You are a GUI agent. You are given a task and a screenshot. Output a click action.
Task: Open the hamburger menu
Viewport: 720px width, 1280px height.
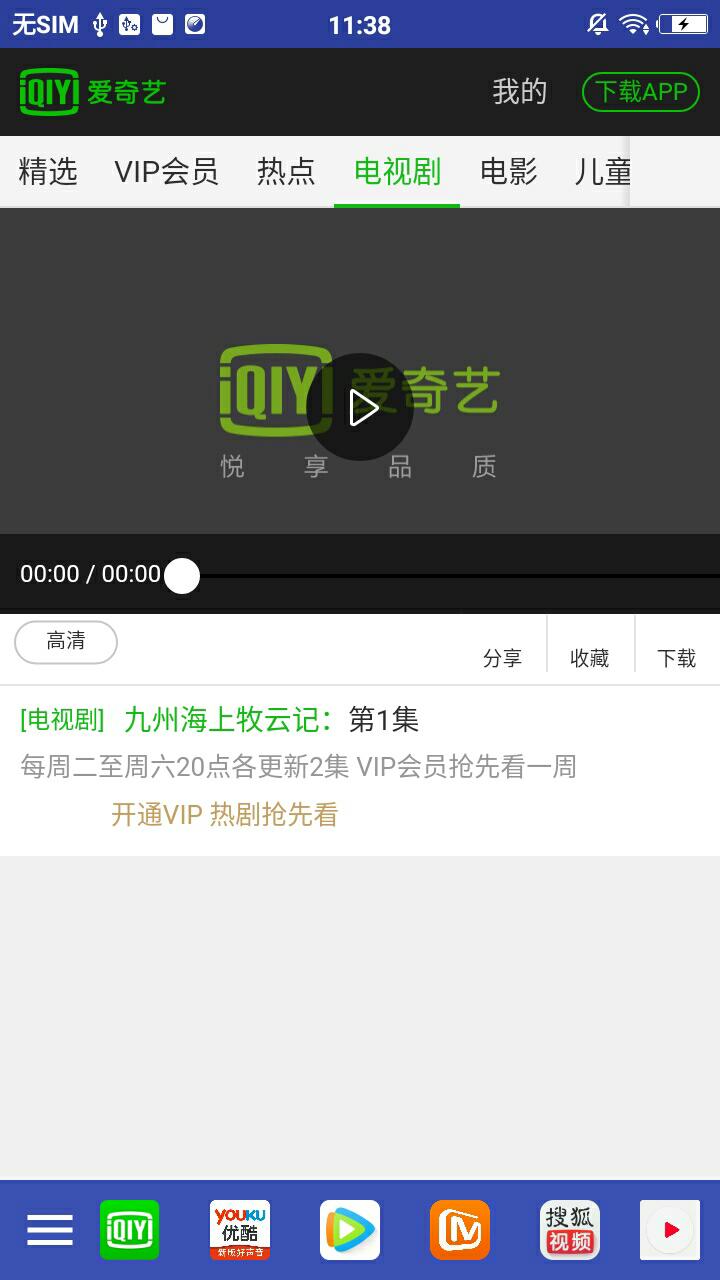pos(50,1230)
